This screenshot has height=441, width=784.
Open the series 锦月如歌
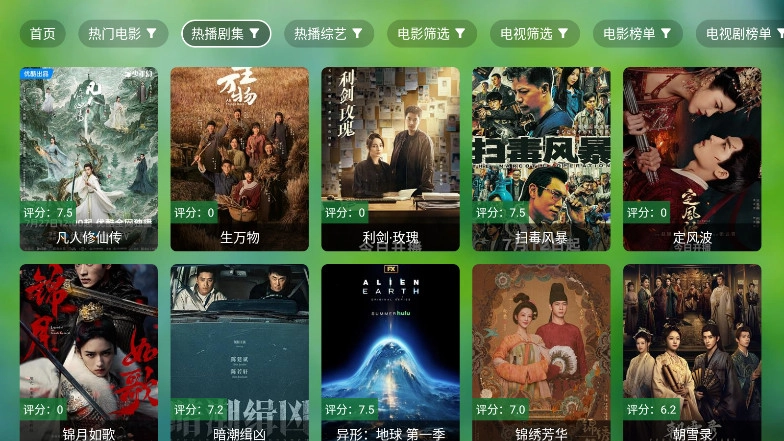click(x=89, y=352)
